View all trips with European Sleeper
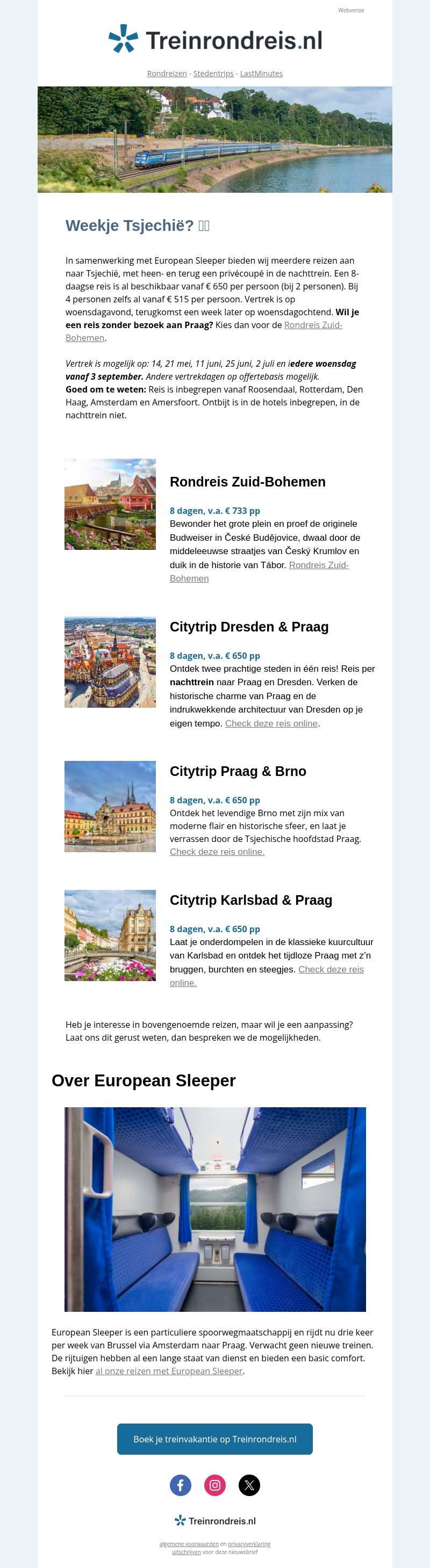The height and width of the screenshot is (1568, 430). coord(169,1371)
